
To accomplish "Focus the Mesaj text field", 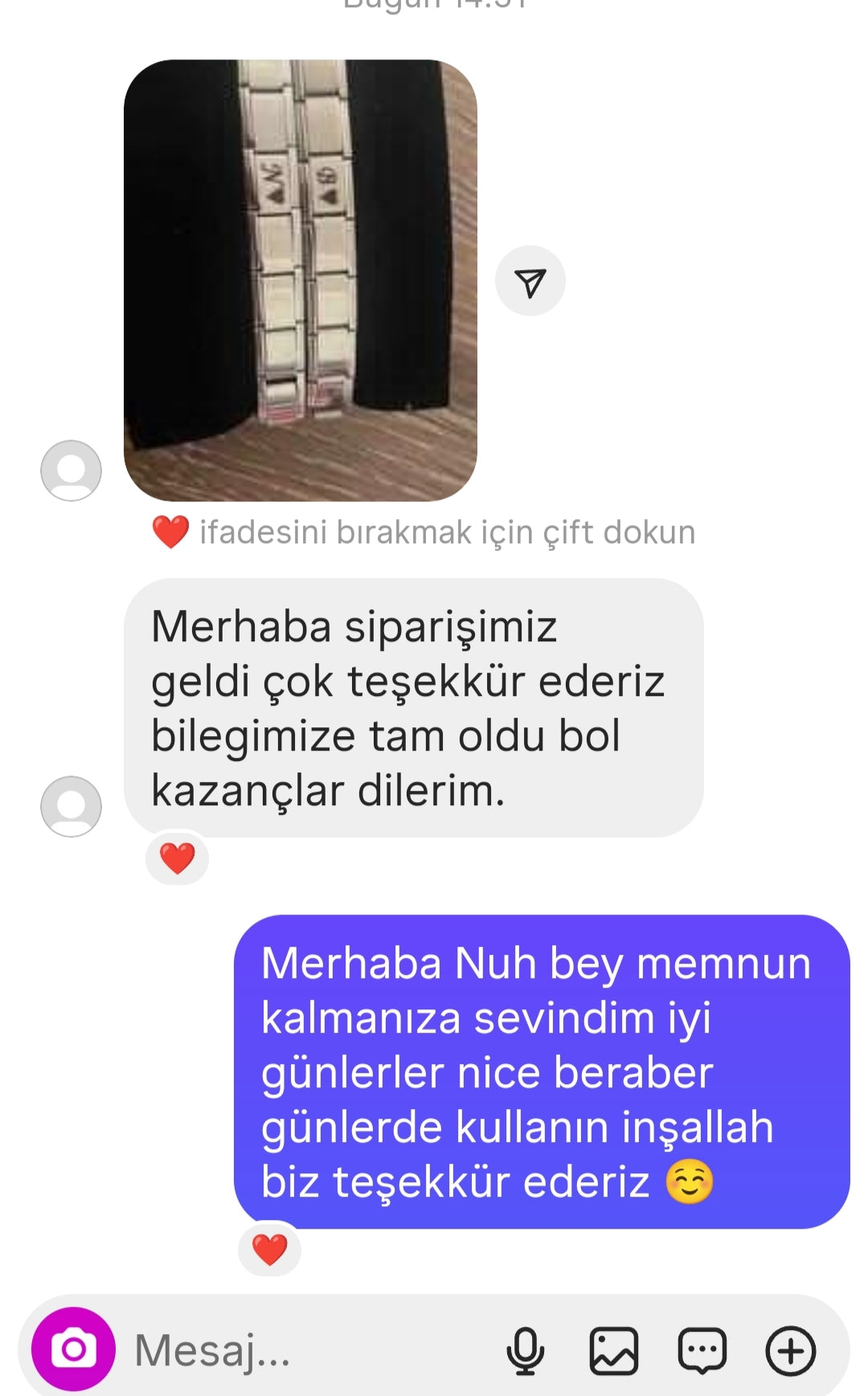I will point(305,1350).
